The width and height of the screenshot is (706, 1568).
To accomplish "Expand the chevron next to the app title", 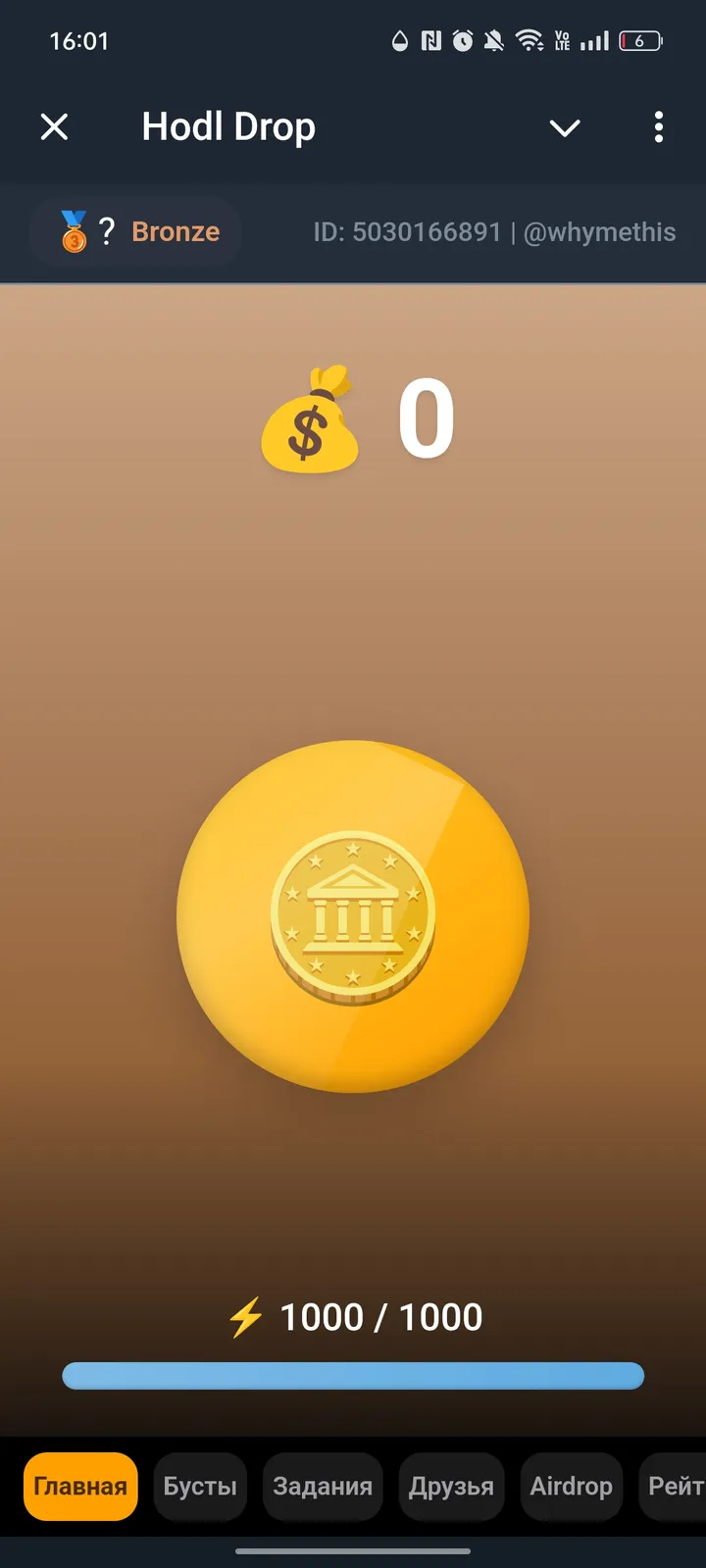I will click(x=565, y=128).
